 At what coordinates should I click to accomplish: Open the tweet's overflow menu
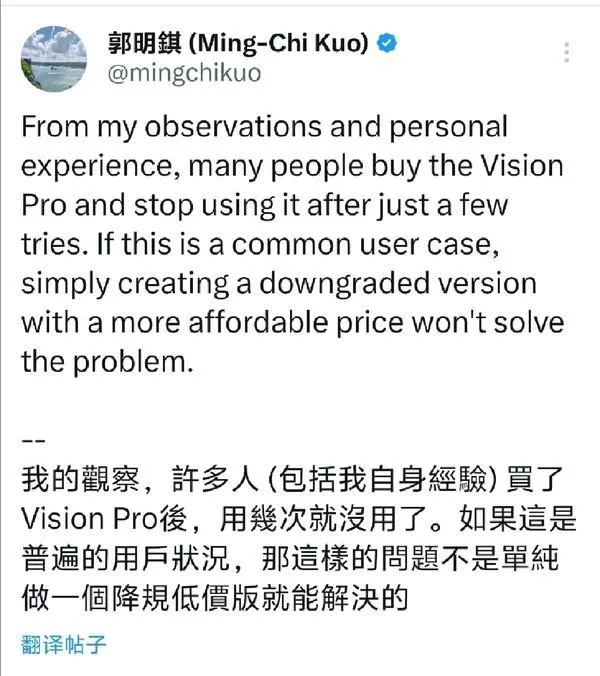point(568,53)
